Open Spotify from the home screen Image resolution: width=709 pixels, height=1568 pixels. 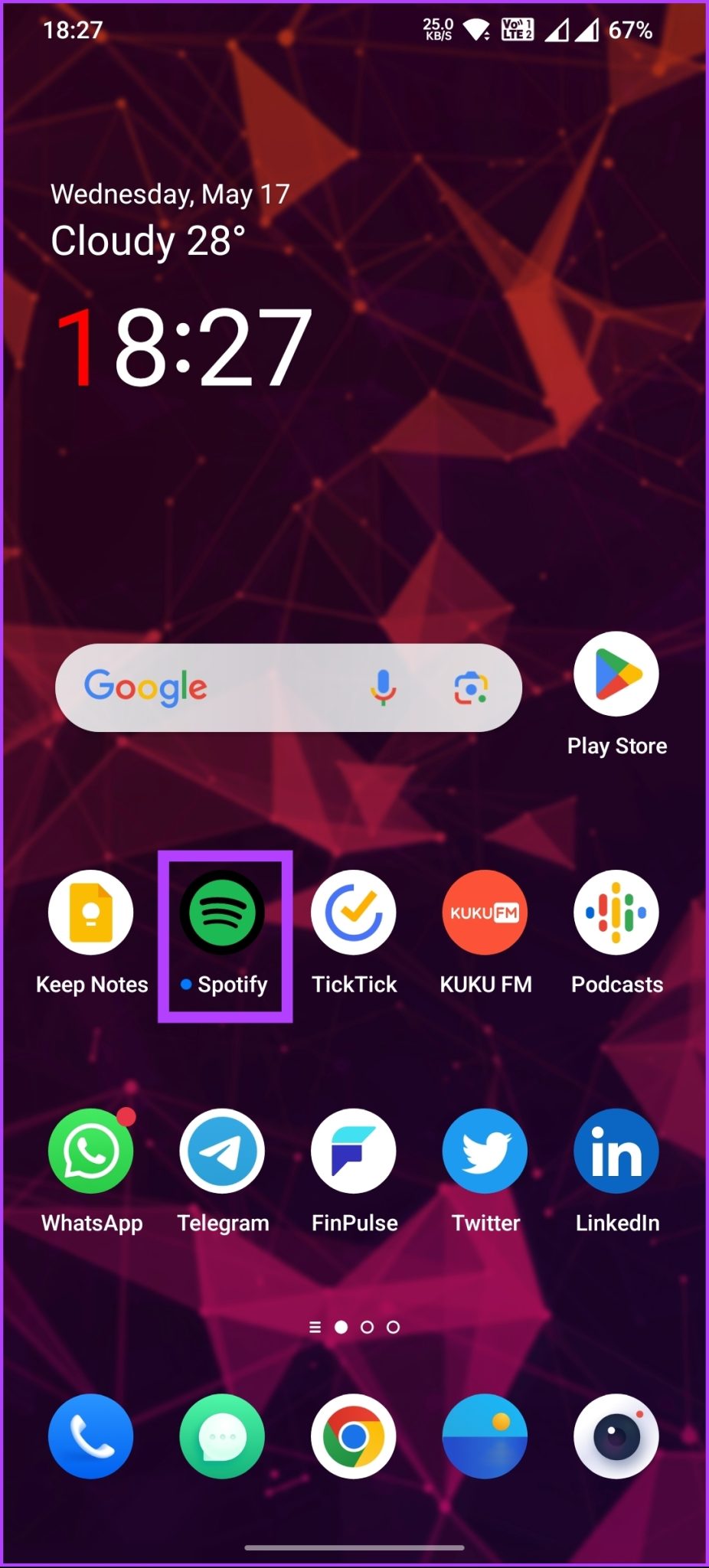pyautogui.click(x=223, y=913)
